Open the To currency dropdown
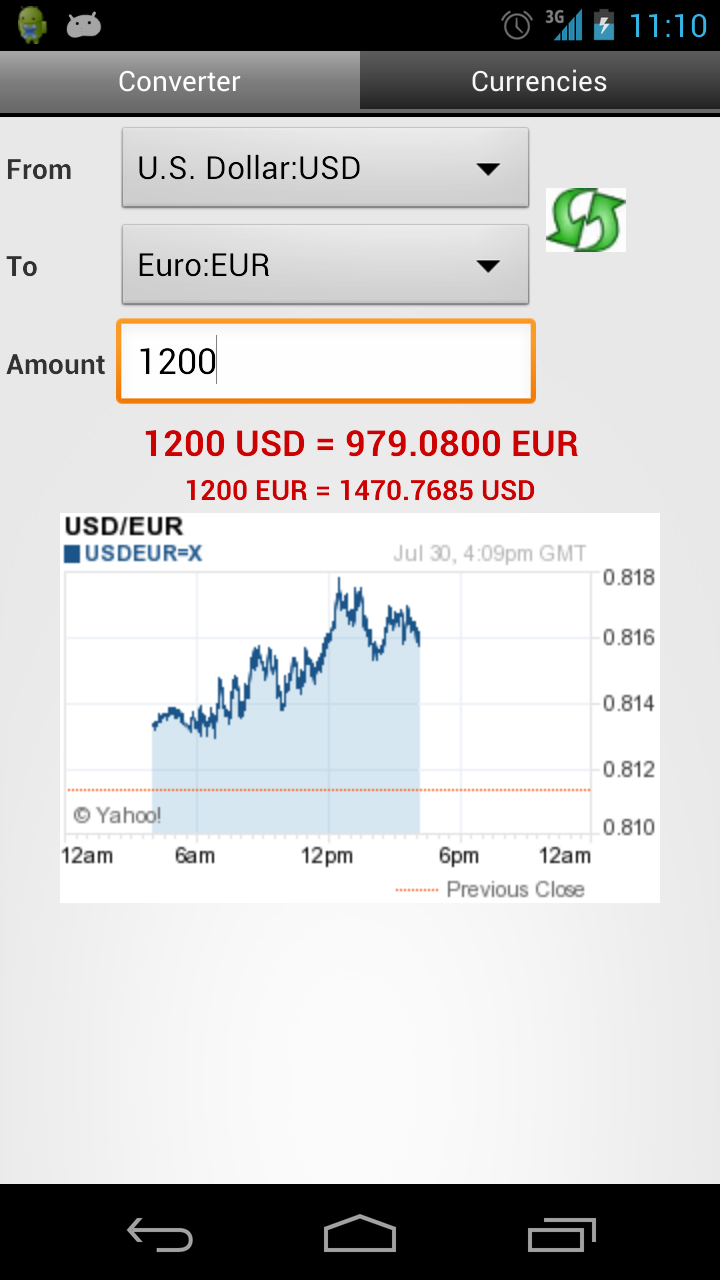 click(x=325, y=265)
